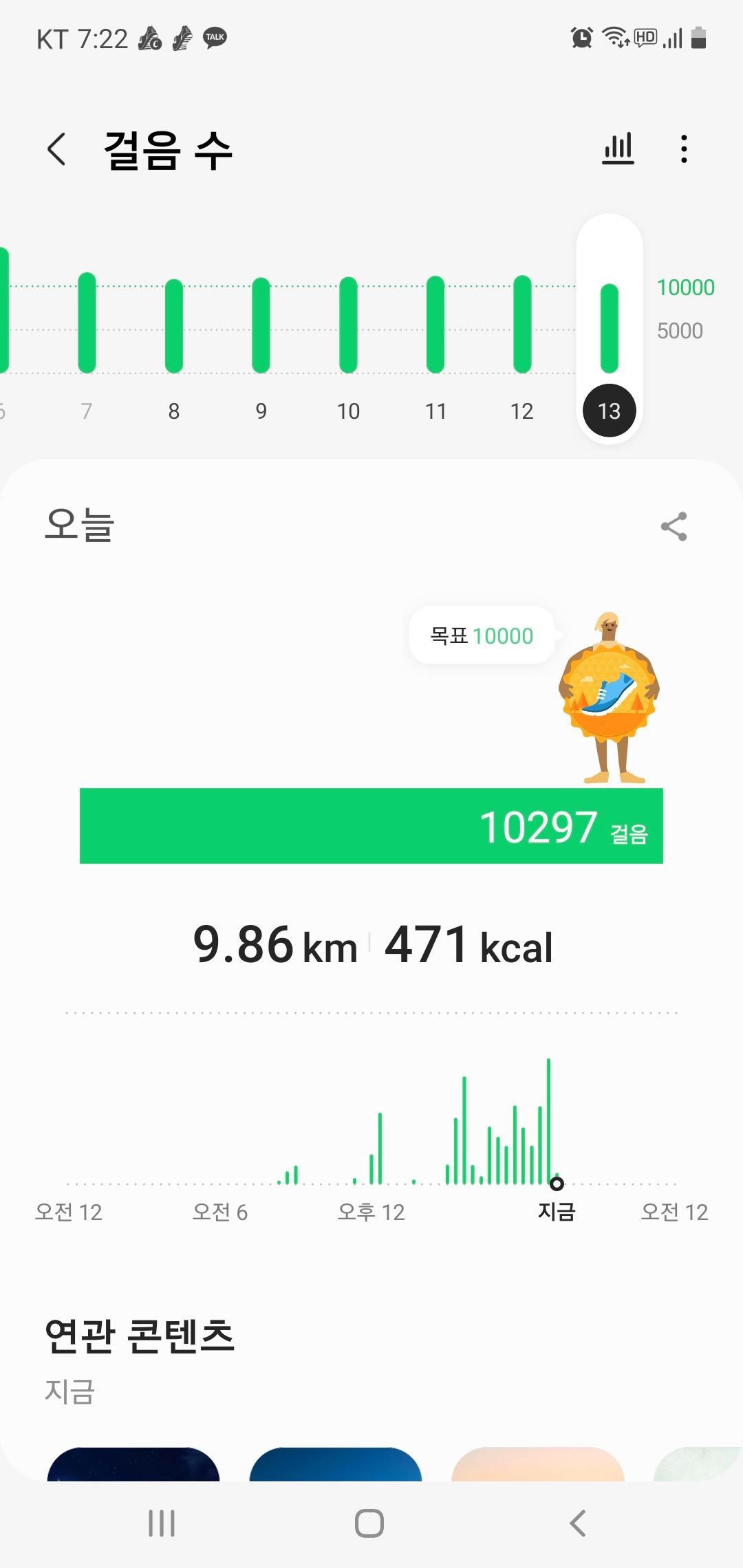This screenshot has width=743, height=1568.
Task: Share today's step count
Action: click(674, 527)
